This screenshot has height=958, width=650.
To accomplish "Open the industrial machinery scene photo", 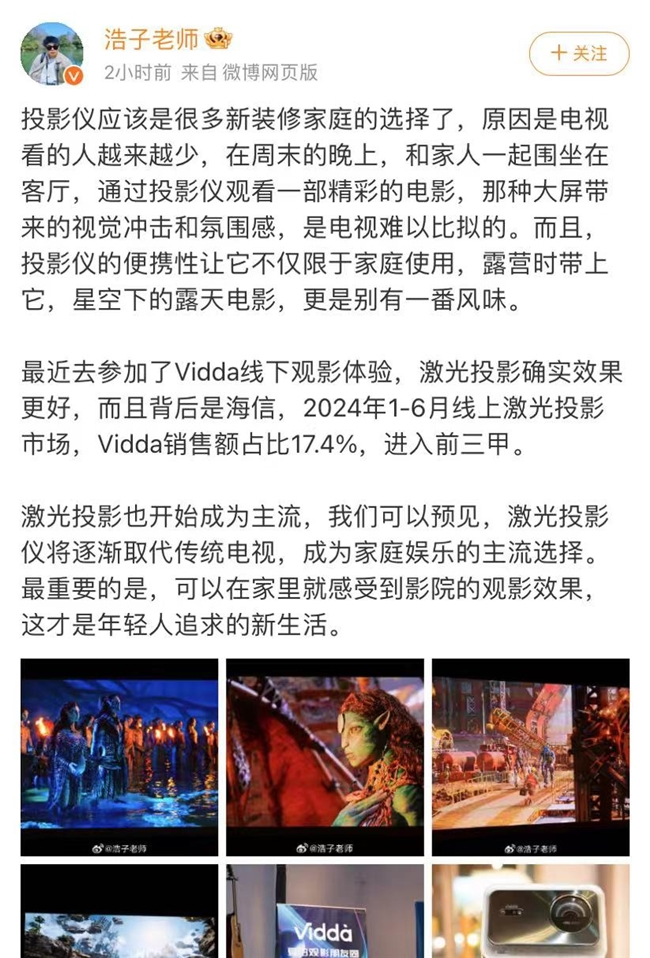I will [x=530, y=756].
